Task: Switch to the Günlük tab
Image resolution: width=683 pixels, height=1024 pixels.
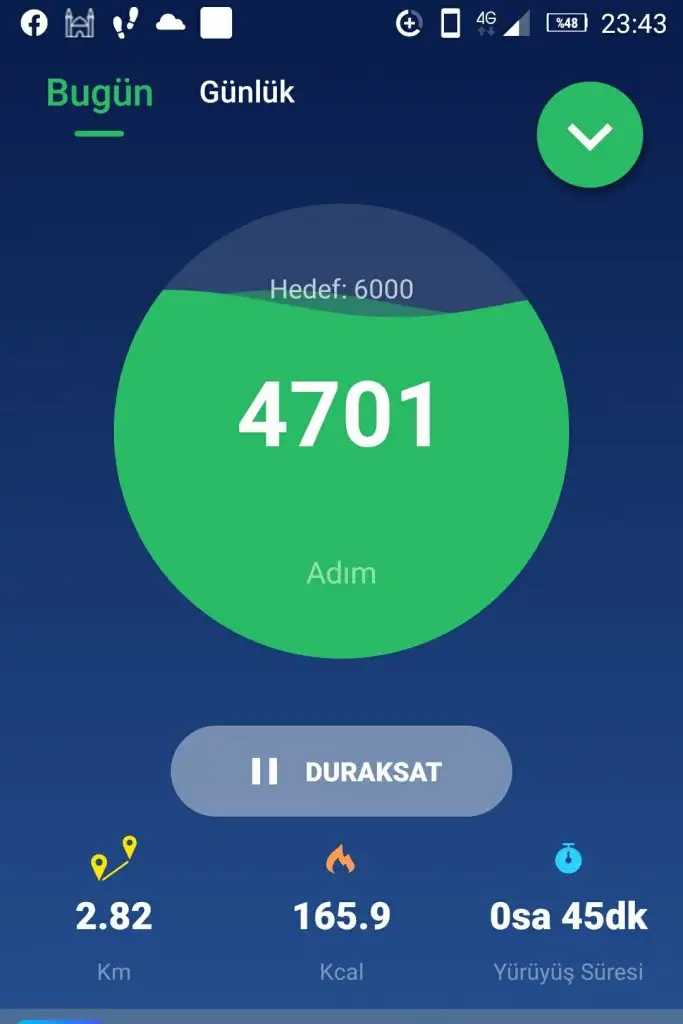Action: pyautogui.click(x=247, y=92)
